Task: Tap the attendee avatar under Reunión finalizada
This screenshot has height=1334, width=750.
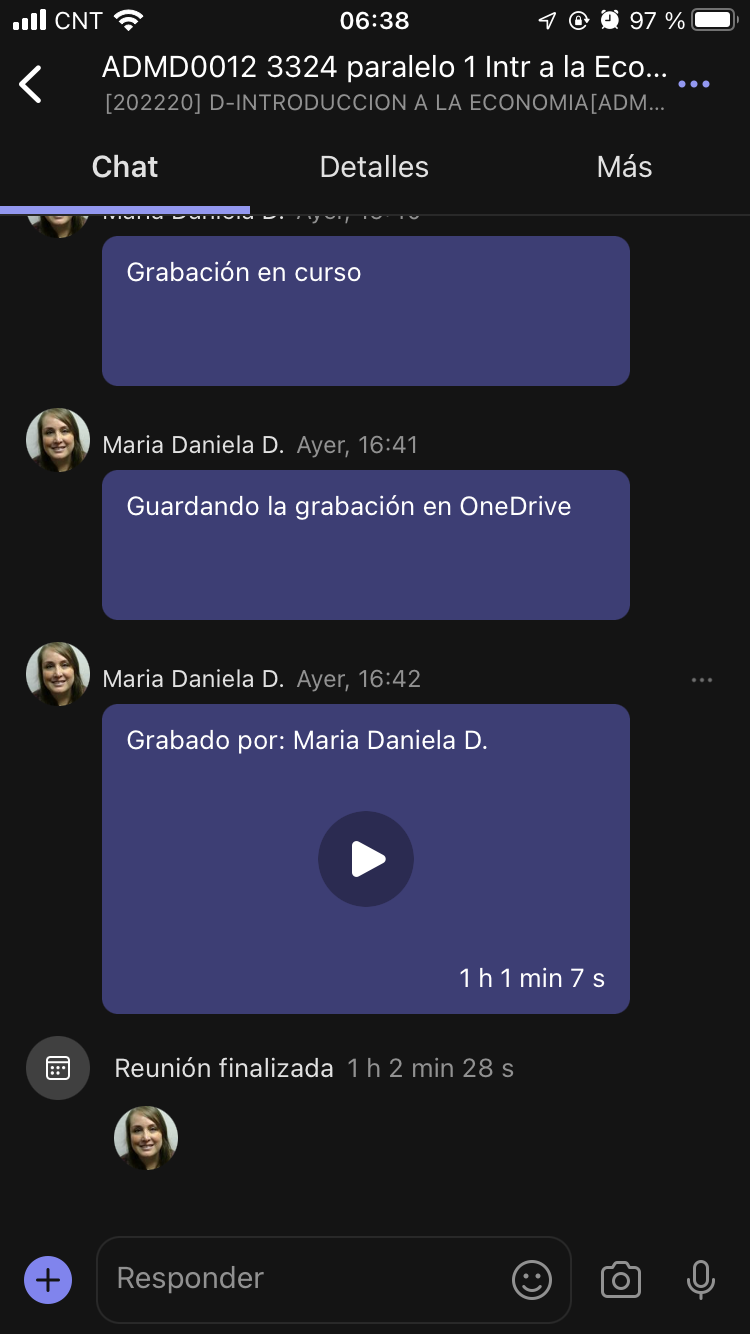Action: (146, 1138)
